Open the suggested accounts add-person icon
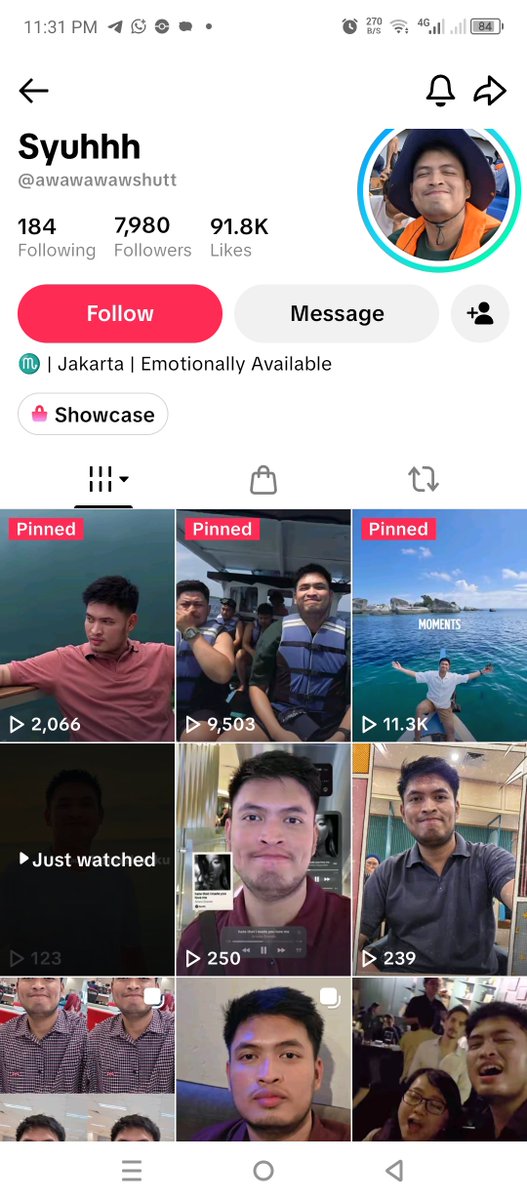The image size is (527, 1200). 480,314
